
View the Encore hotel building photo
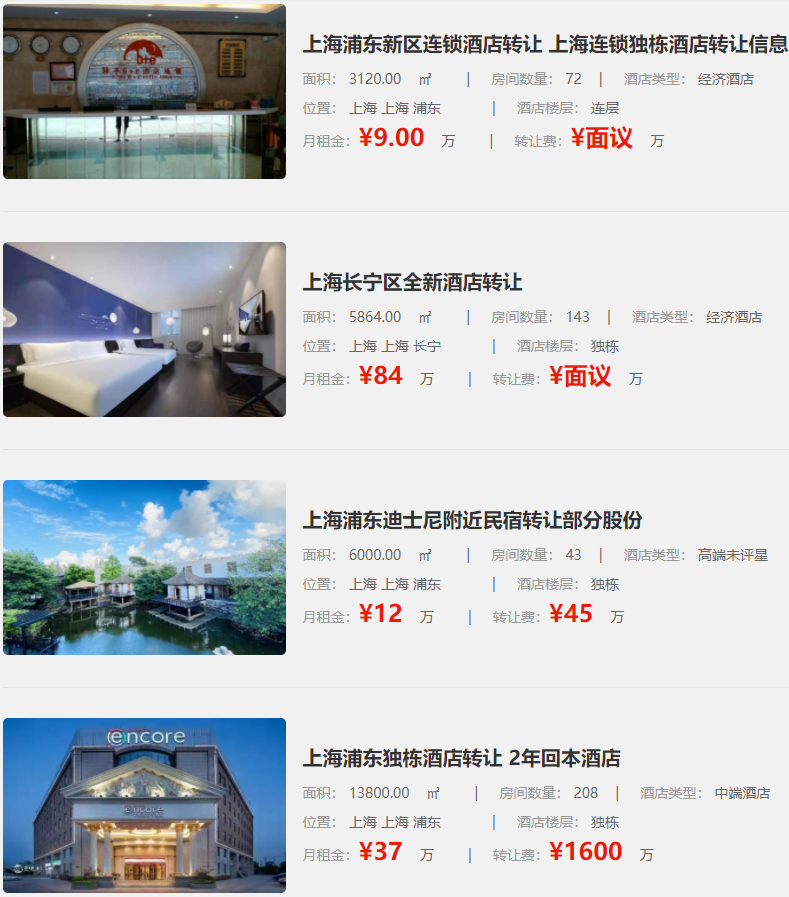pos(144,805)
